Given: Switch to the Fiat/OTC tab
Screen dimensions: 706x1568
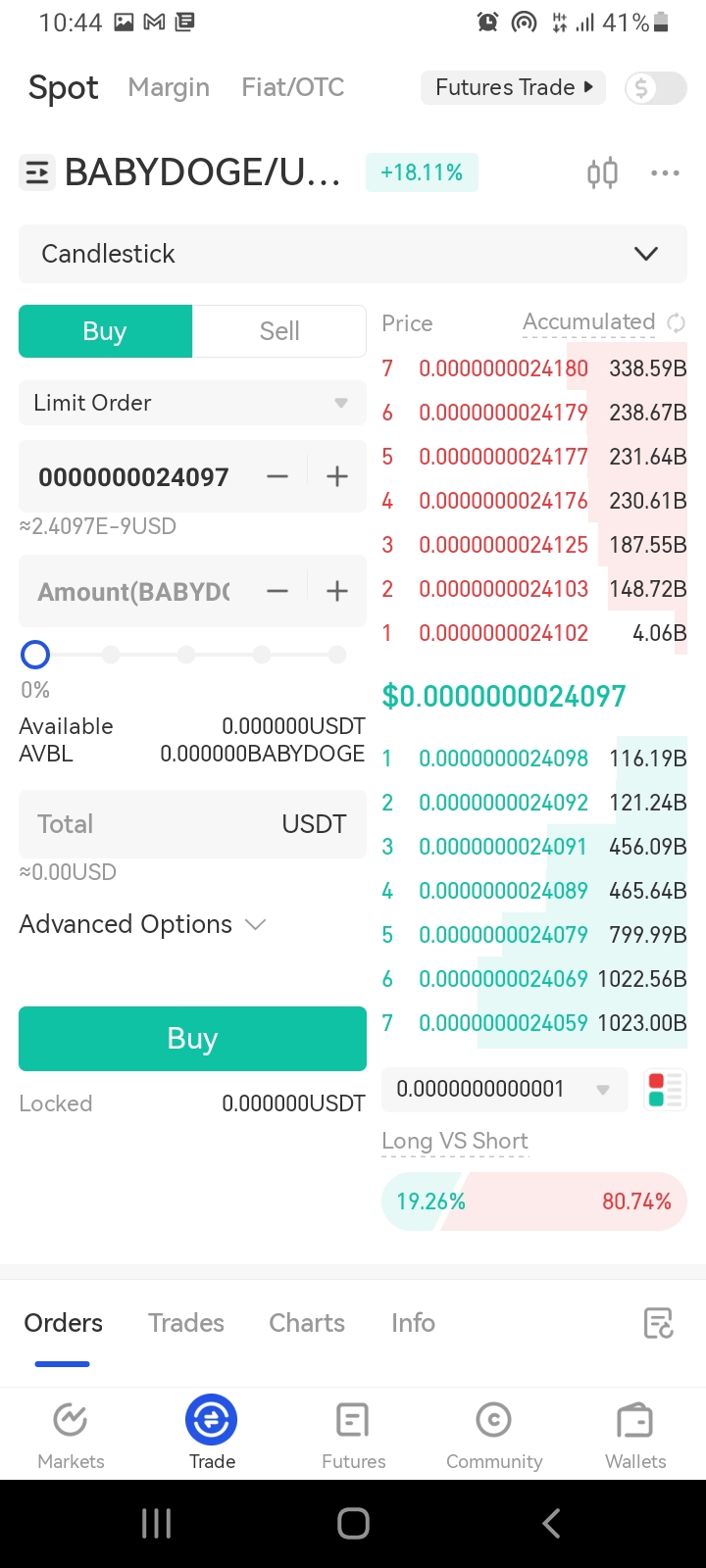Looking at the screenshot, I should coord(293,87).
